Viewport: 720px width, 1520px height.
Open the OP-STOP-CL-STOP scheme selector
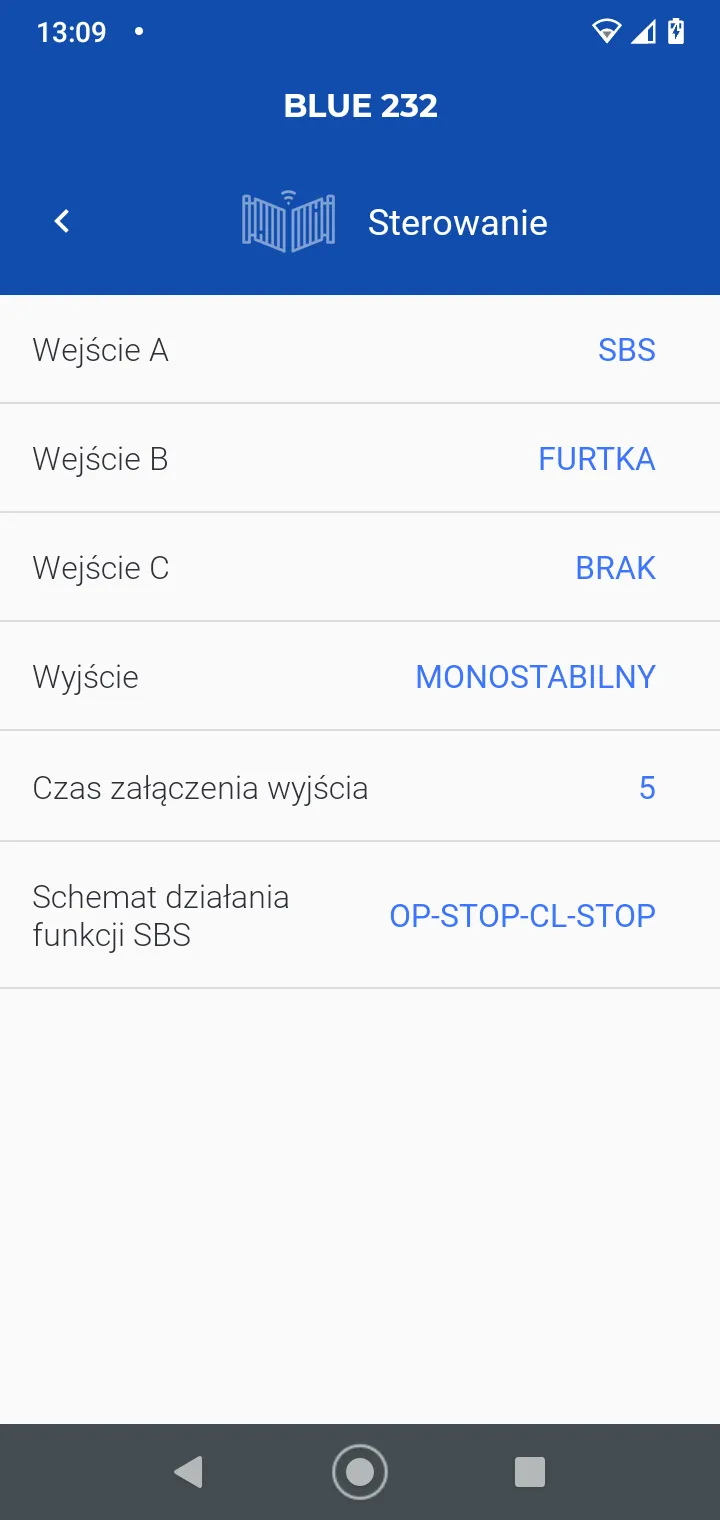tap(522, 914)
